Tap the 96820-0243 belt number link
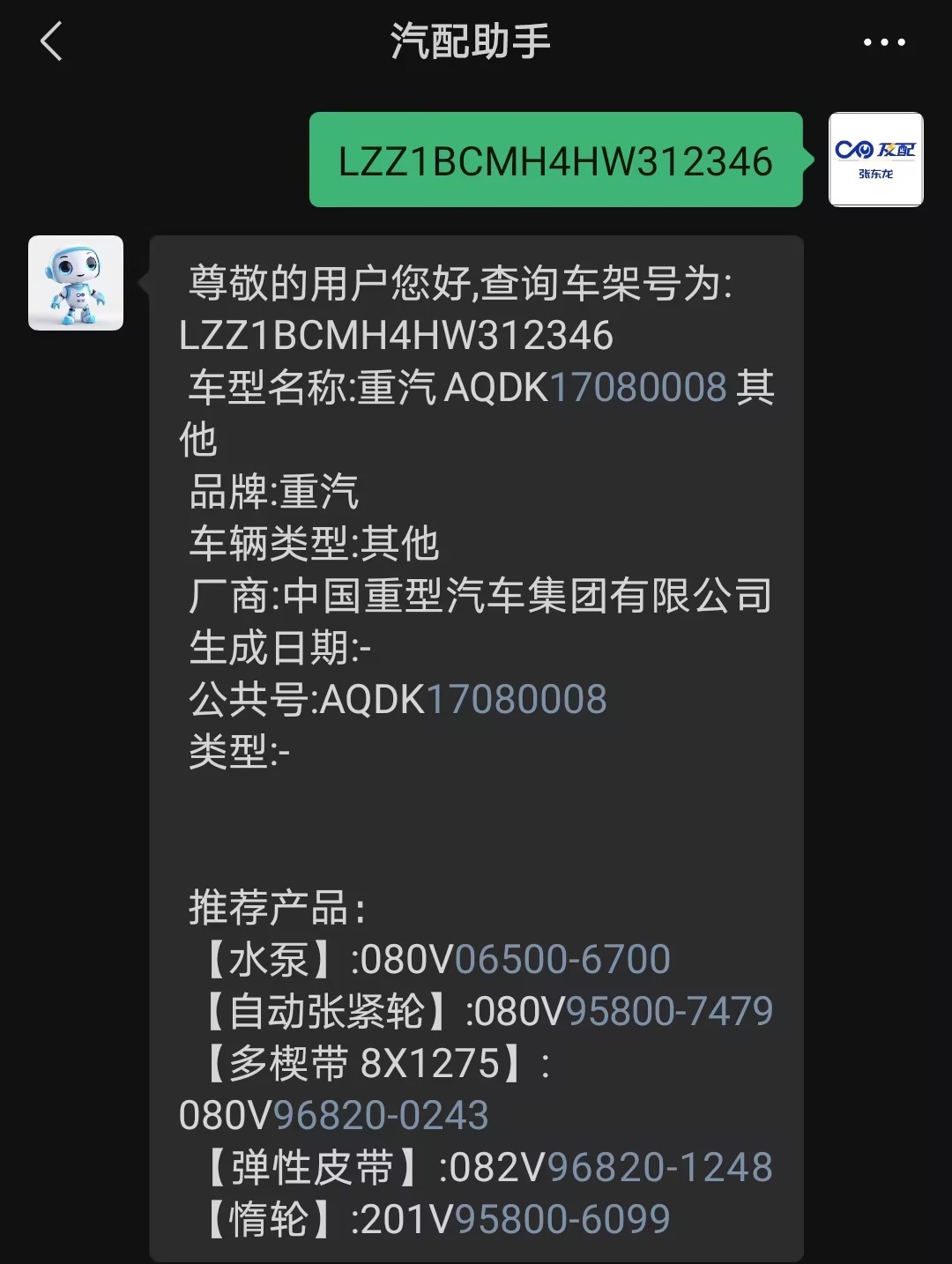This screenshot has width=952, height=1264. coord(381,1115)
